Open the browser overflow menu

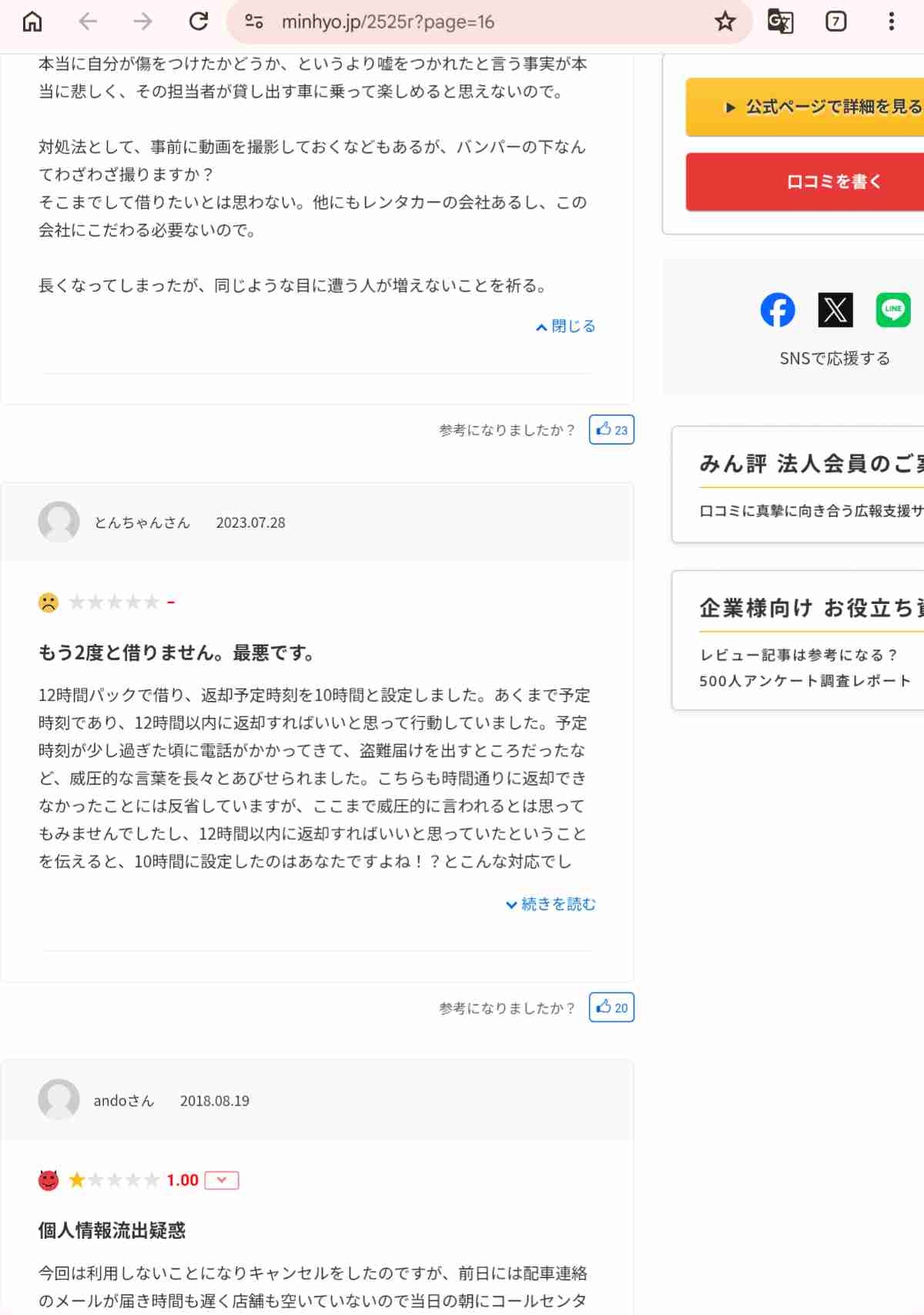pyautogui.click(x=891, y=22)
